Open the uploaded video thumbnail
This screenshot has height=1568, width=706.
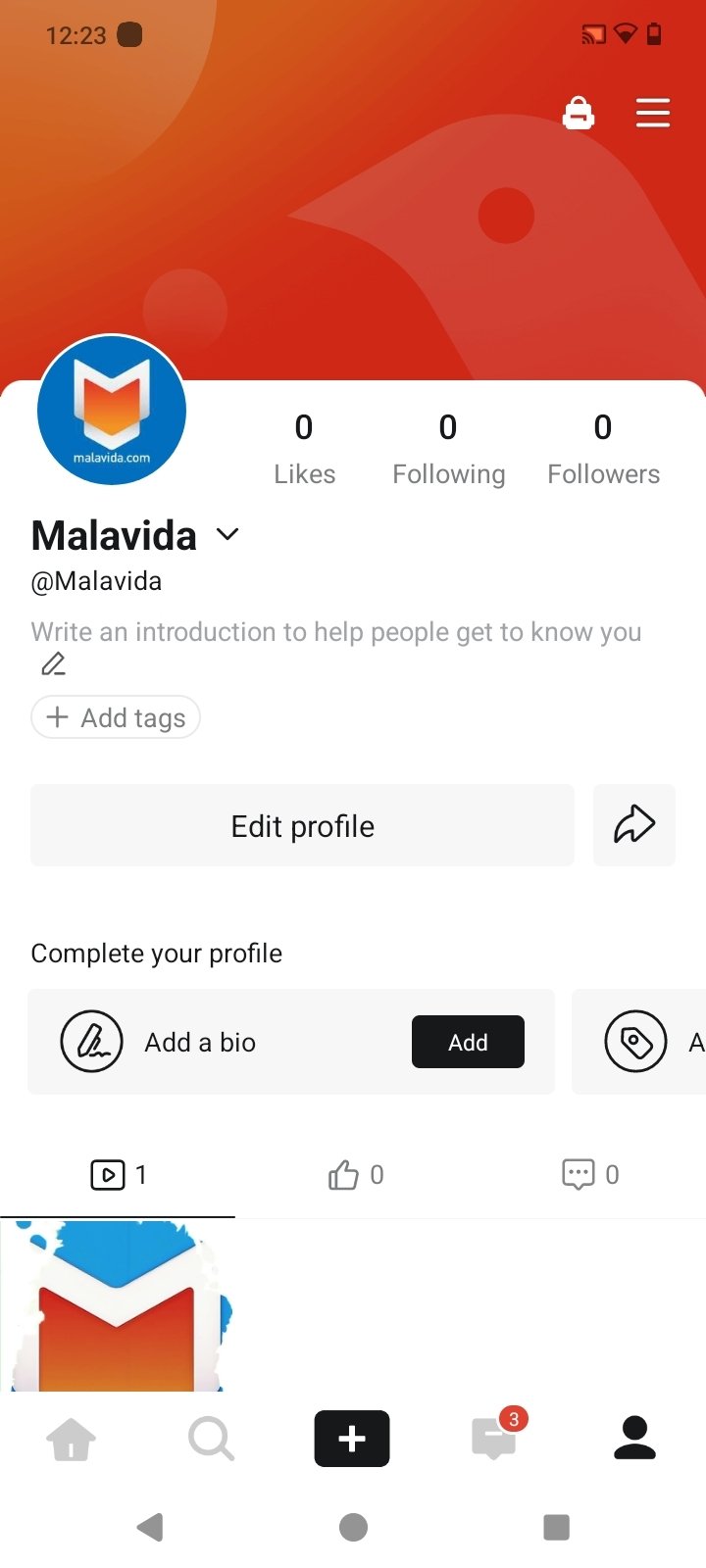point(118,1305)
